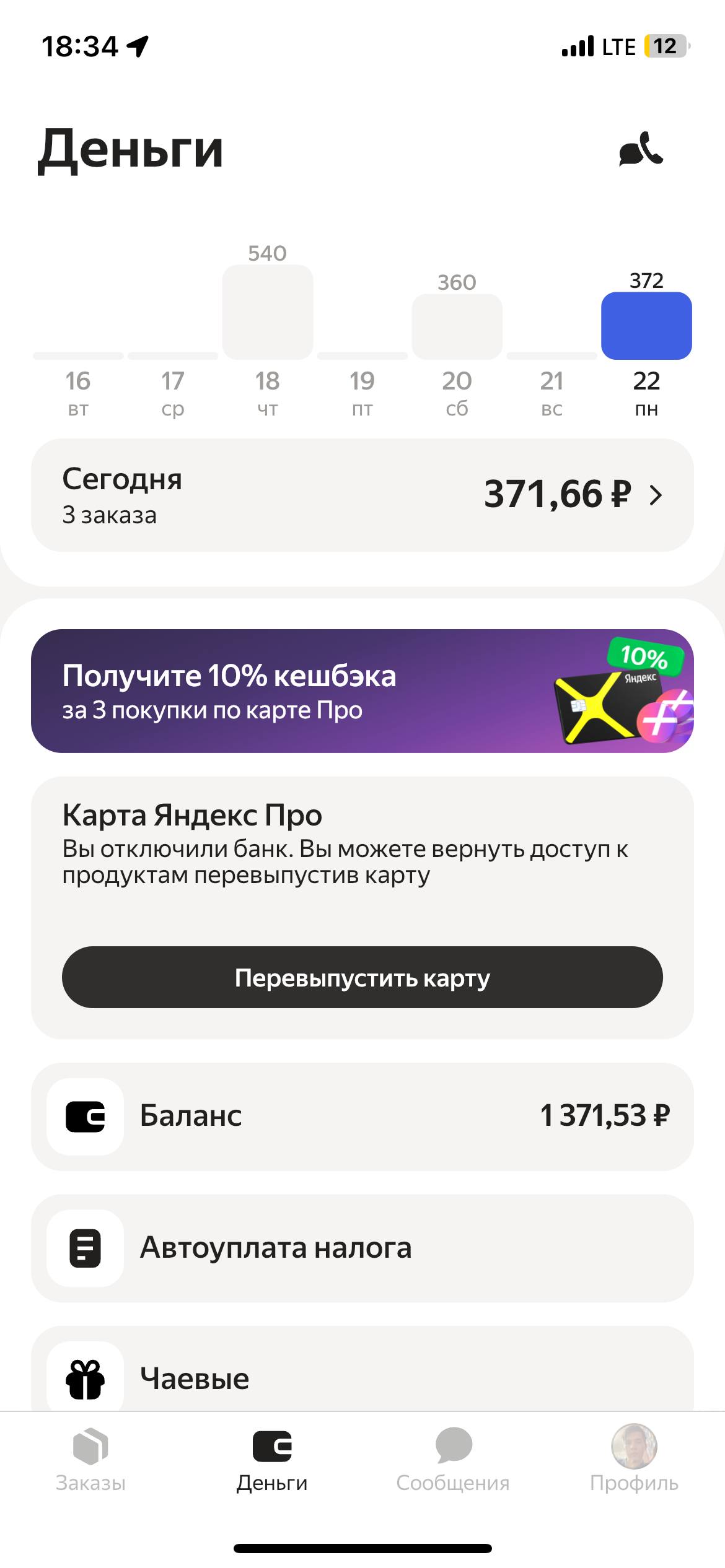Open the support call and chat icon
Screen dimensions: 725x1568
(641, 150)
